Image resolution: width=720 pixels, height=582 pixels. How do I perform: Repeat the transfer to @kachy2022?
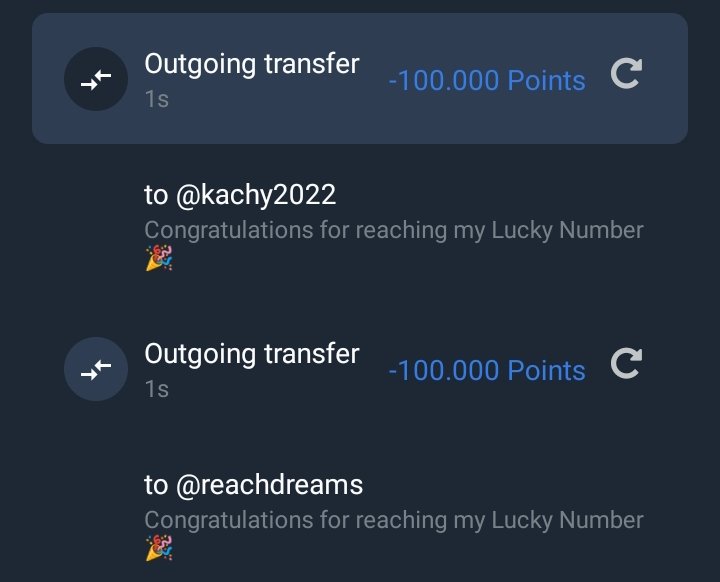coord(626,75)
